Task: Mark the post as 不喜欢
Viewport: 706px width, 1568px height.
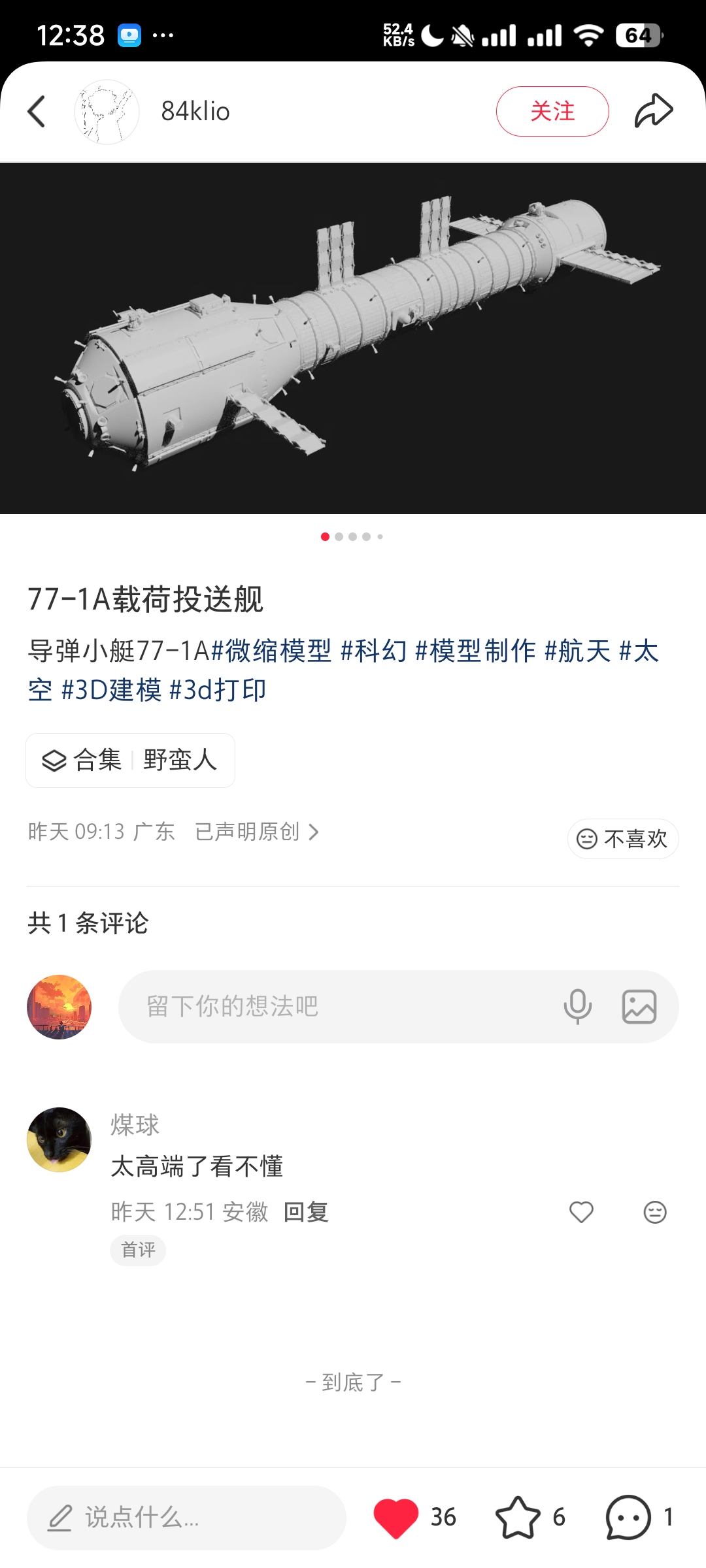Action: click(623, 839)
